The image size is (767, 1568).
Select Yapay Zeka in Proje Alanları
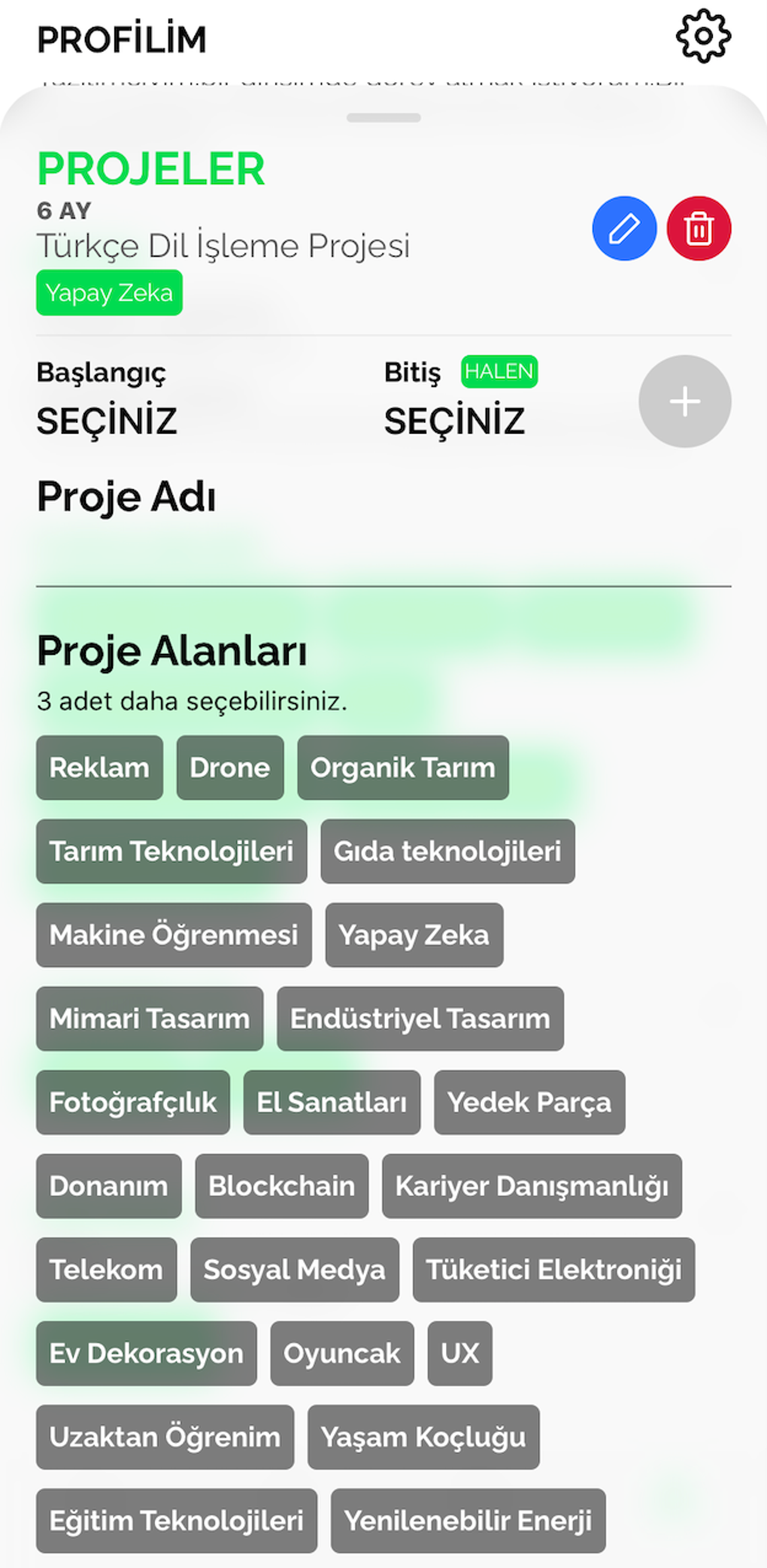[414, 935]
